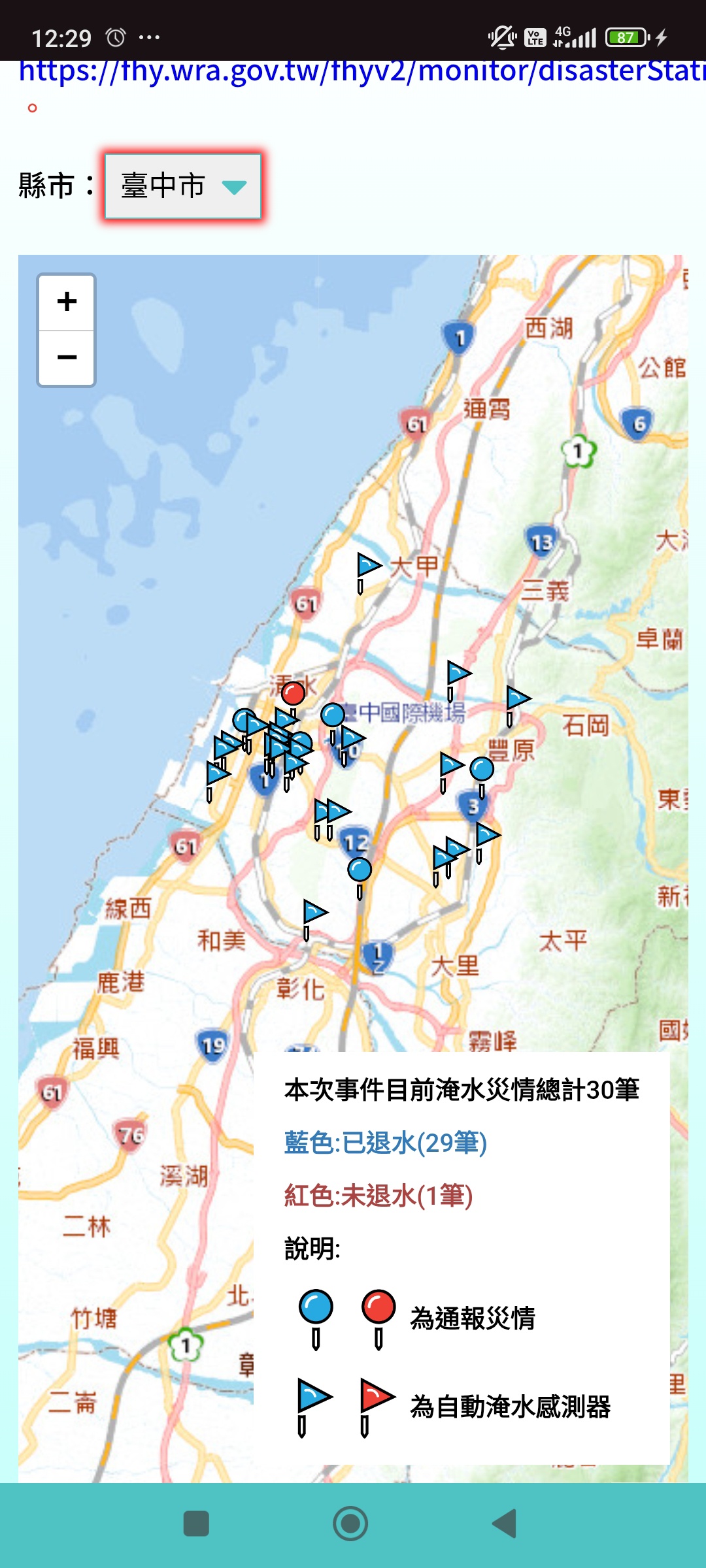Zoom out on the flood map
Screen dimensions: 706x1568
pyautogui.click(x=67, y=357)
